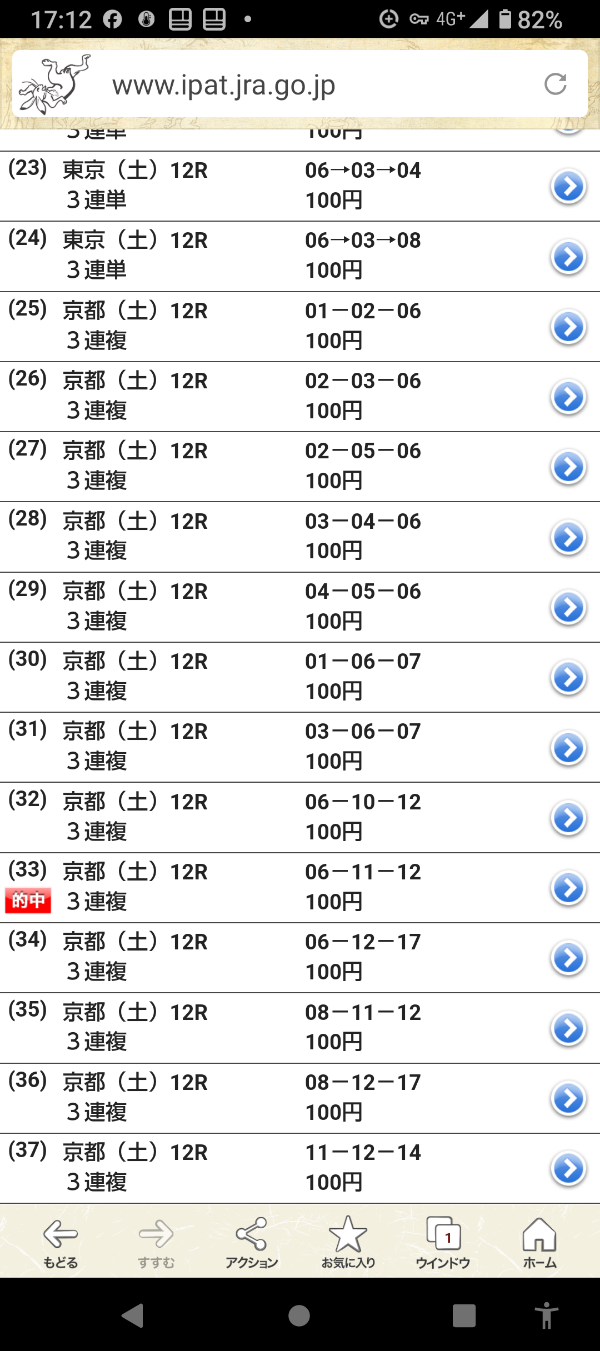Open the アクション share menu

(x=252, y=1243)
